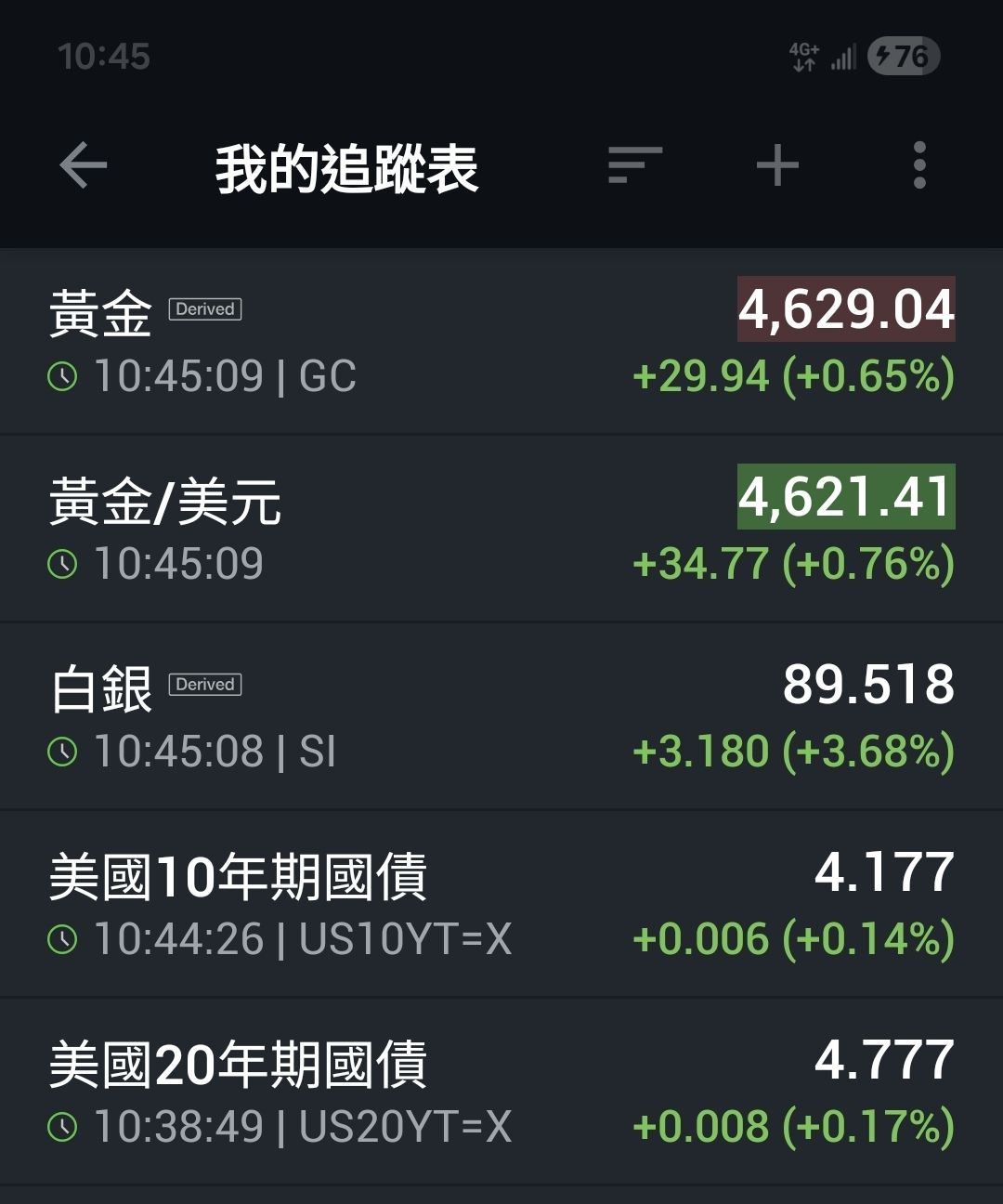Open the 黃金/美元 quote row
This screenshot has height=1204, width=1003.
[501, 529]
